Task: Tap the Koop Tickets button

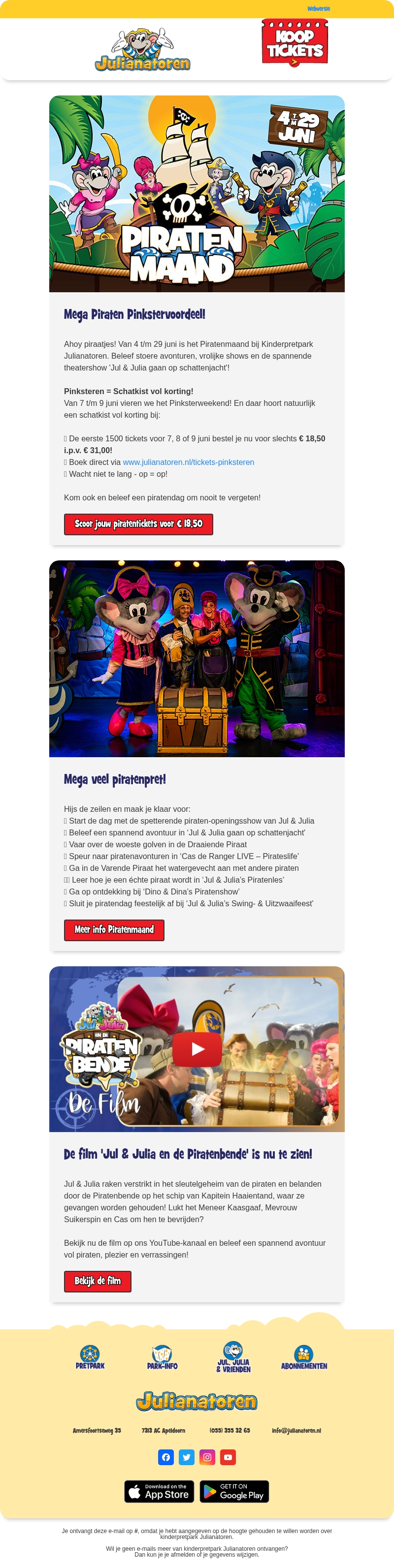Action: point(295,43)
